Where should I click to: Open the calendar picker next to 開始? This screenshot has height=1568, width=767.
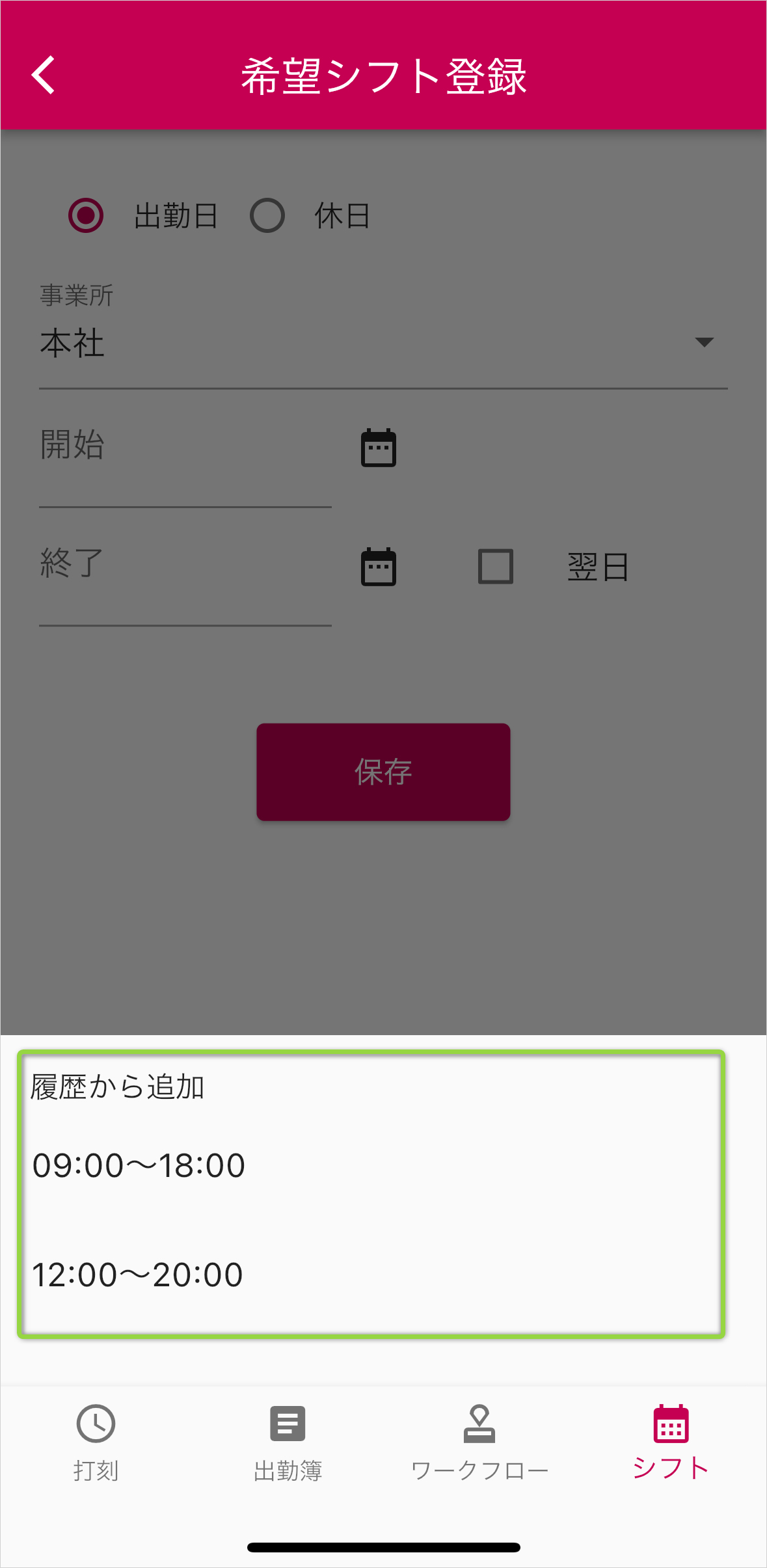point(379,448)
